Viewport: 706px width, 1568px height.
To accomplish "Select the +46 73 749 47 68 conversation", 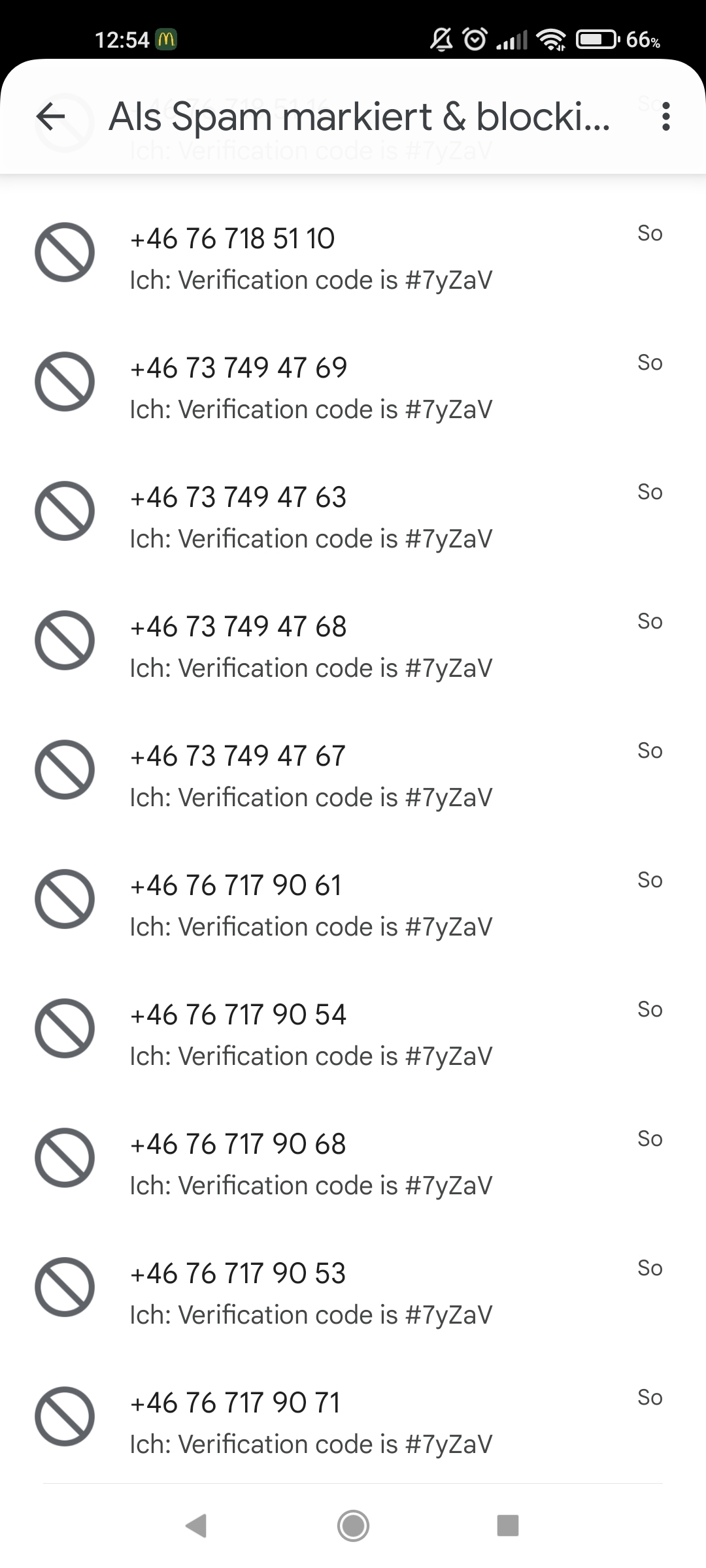I will click(x=353, y=647).
